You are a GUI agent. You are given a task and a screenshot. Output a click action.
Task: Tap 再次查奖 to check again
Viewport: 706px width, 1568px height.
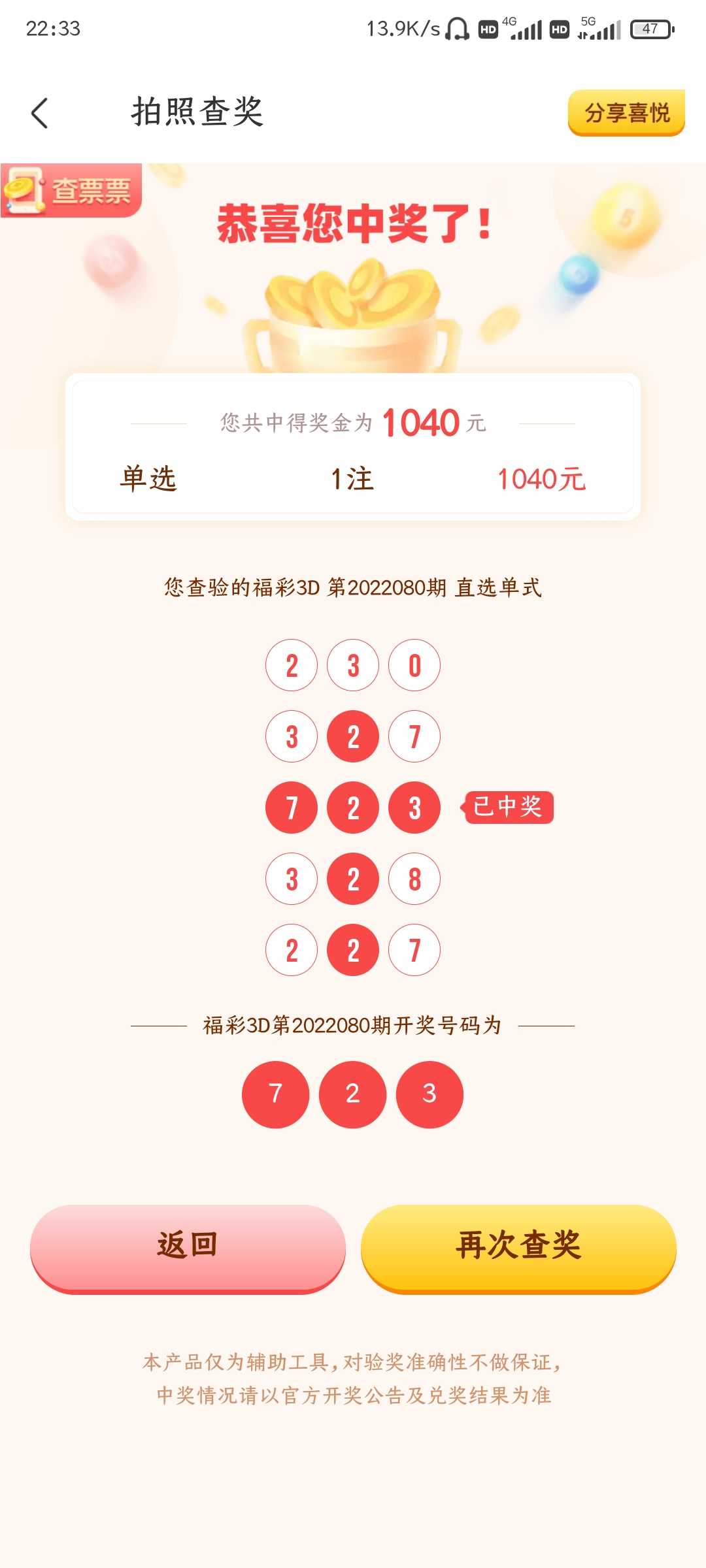point(518,1247)
